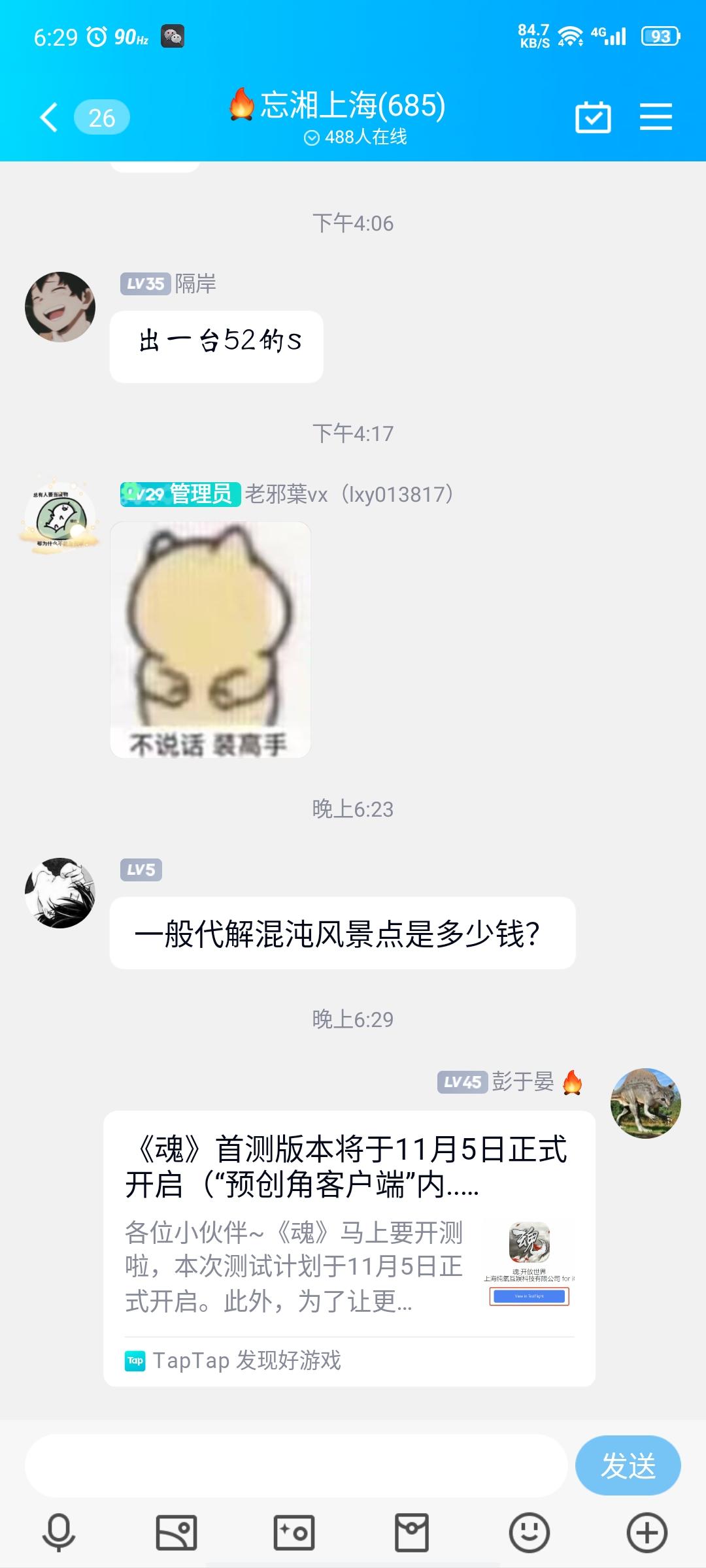Tap the WeChat icon in the status bar

pos(171,36)
